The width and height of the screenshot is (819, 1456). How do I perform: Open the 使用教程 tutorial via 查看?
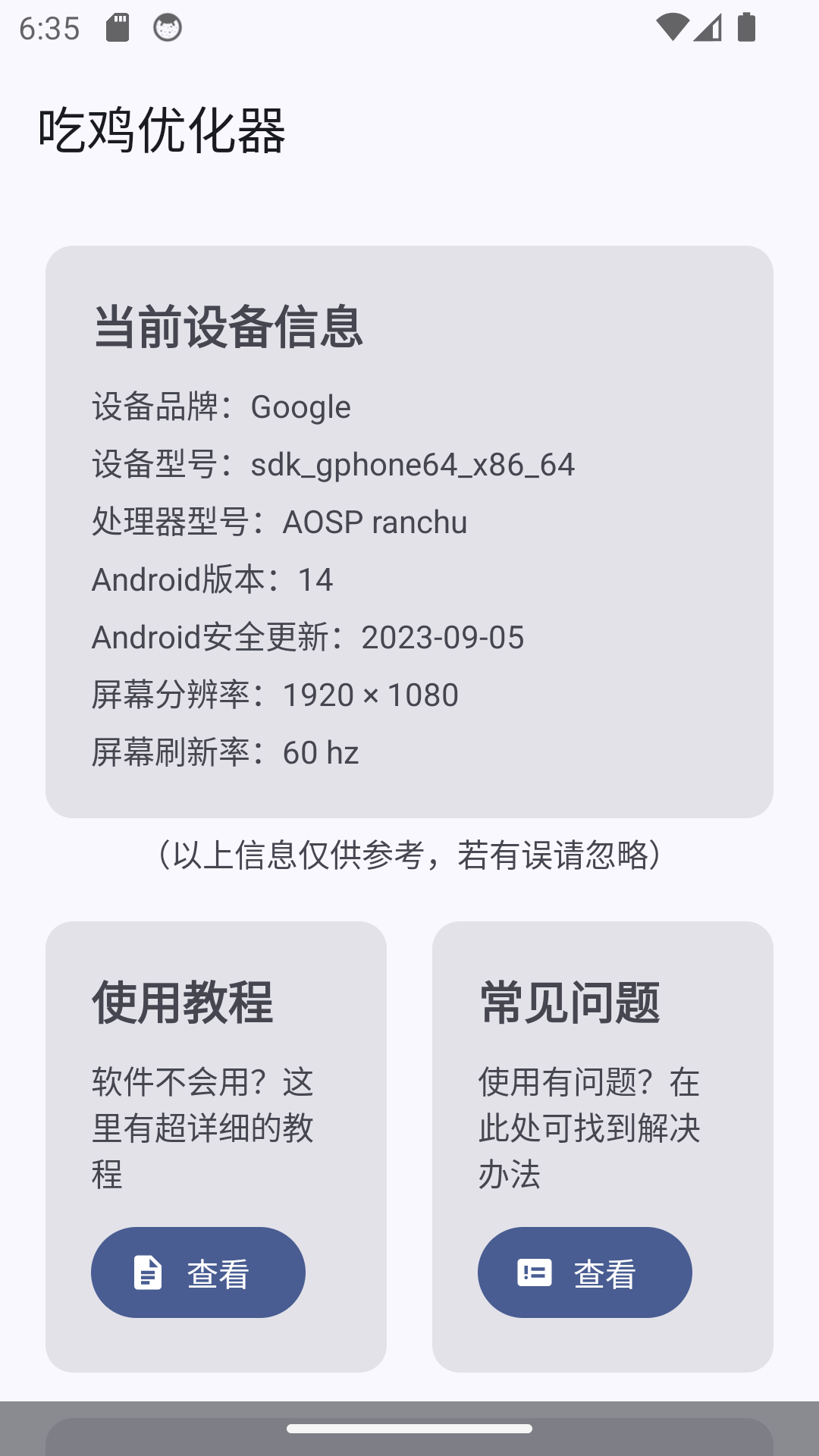pyautogui.click(x=198, y=1272)
